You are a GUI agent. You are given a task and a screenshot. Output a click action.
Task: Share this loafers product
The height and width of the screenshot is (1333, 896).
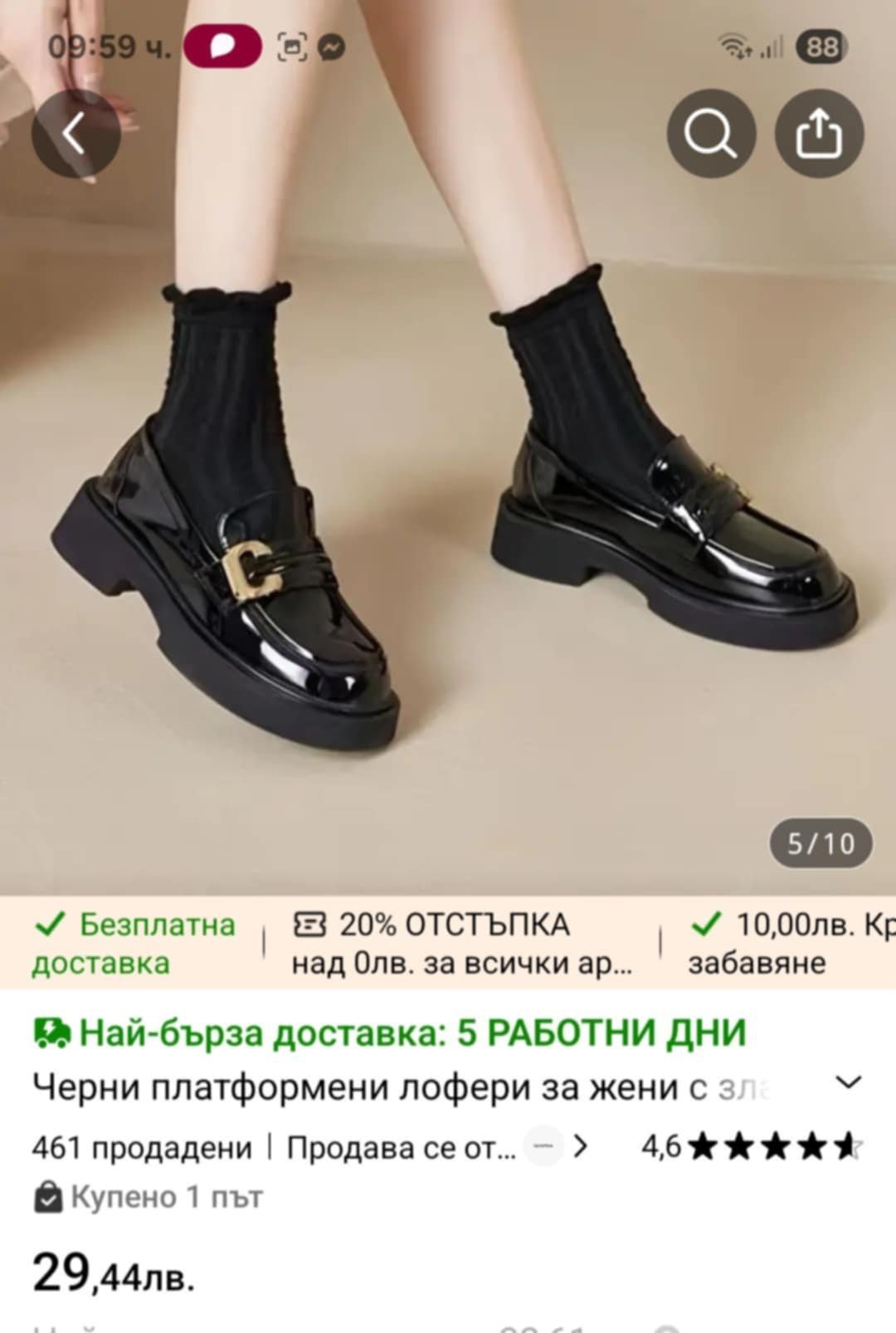(x=819, y=134)
